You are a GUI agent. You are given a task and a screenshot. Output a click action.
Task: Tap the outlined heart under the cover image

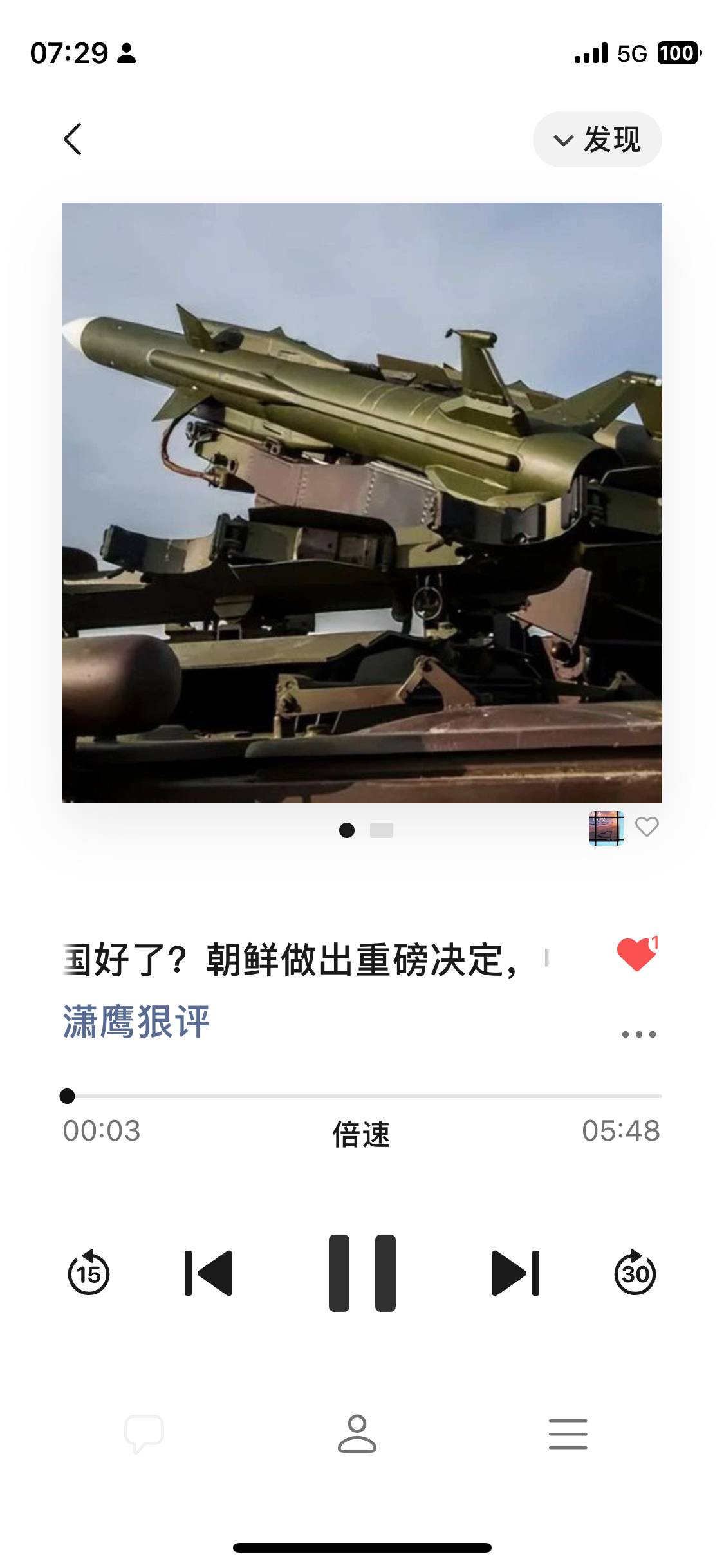click(647, 826)
